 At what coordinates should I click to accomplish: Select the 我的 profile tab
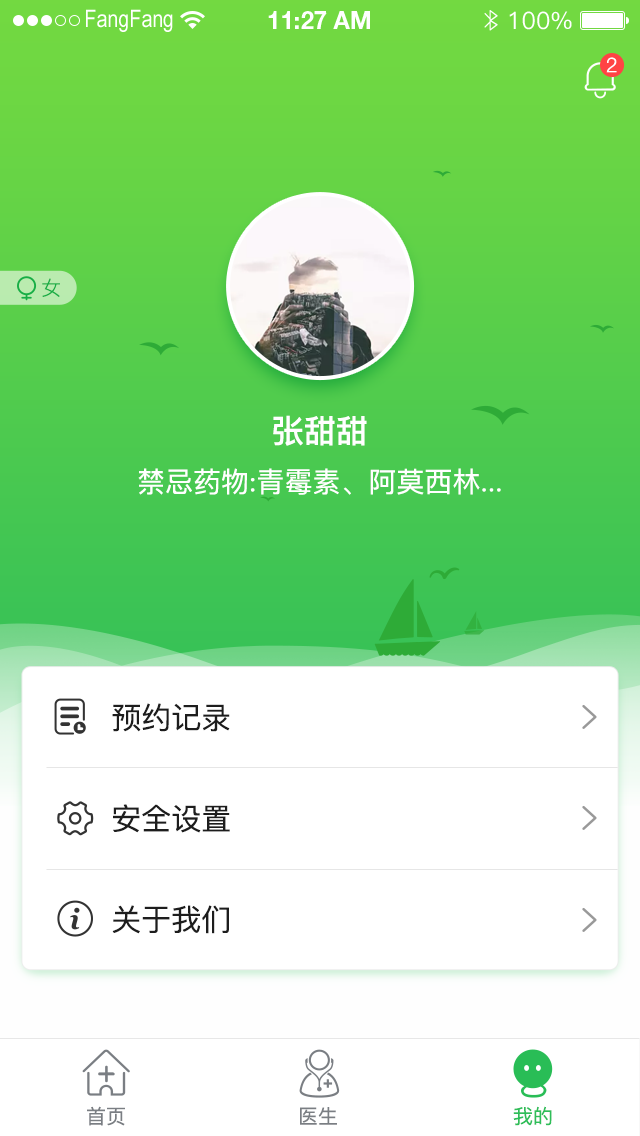(x=532, y=1087)
